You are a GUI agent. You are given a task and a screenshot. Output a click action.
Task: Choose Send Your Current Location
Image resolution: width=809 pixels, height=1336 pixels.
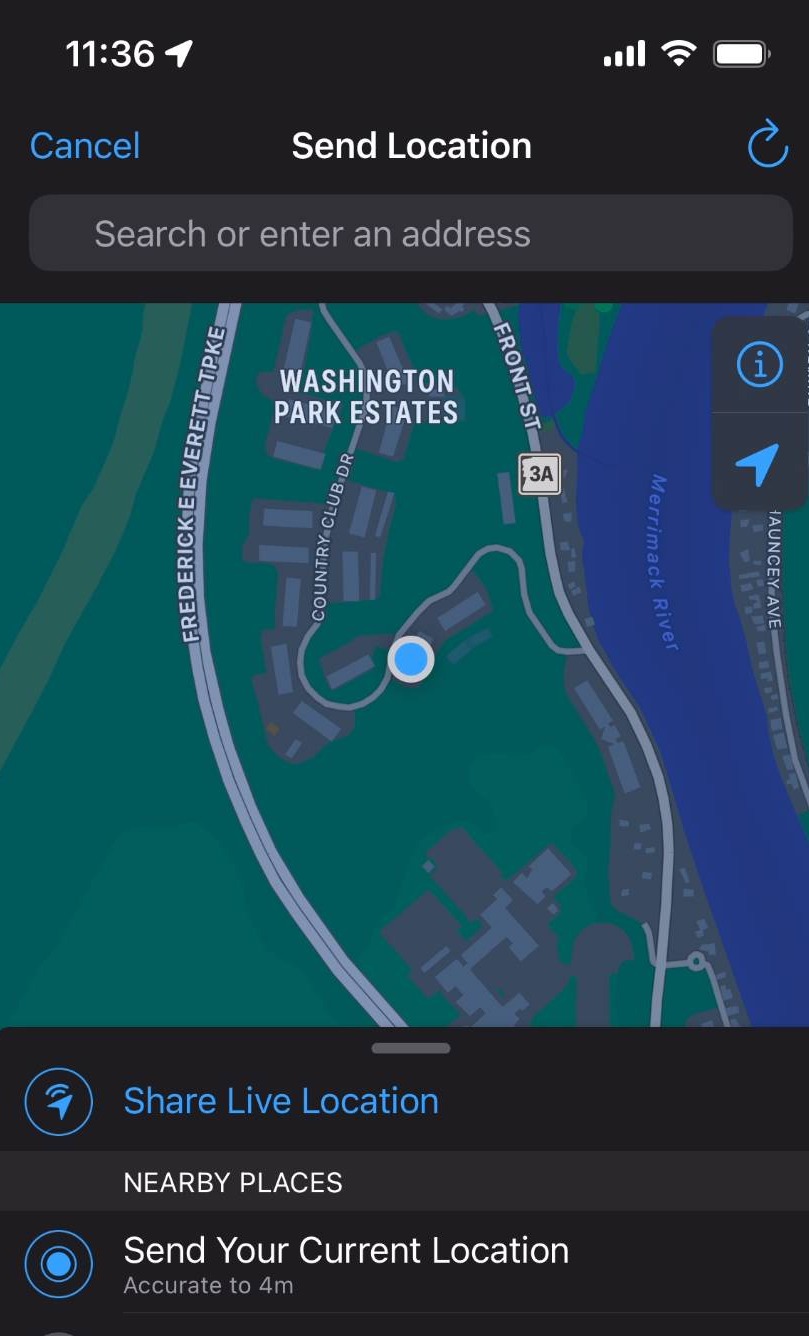[345, 1262]
